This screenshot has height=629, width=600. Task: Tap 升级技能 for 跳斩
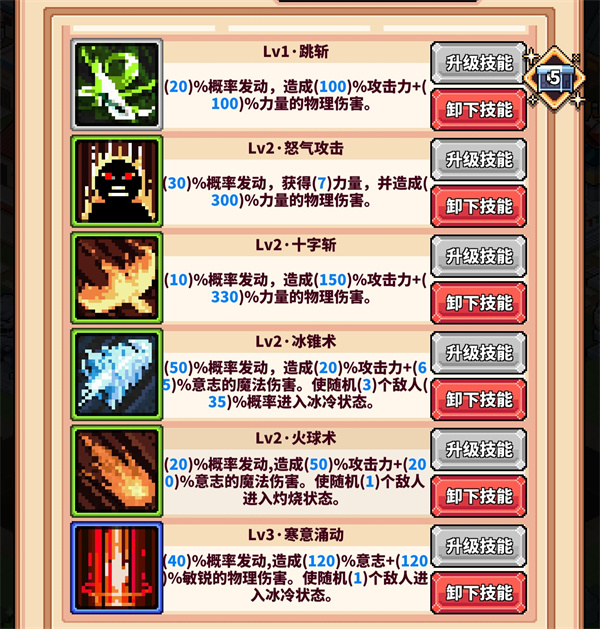[478, 62]
